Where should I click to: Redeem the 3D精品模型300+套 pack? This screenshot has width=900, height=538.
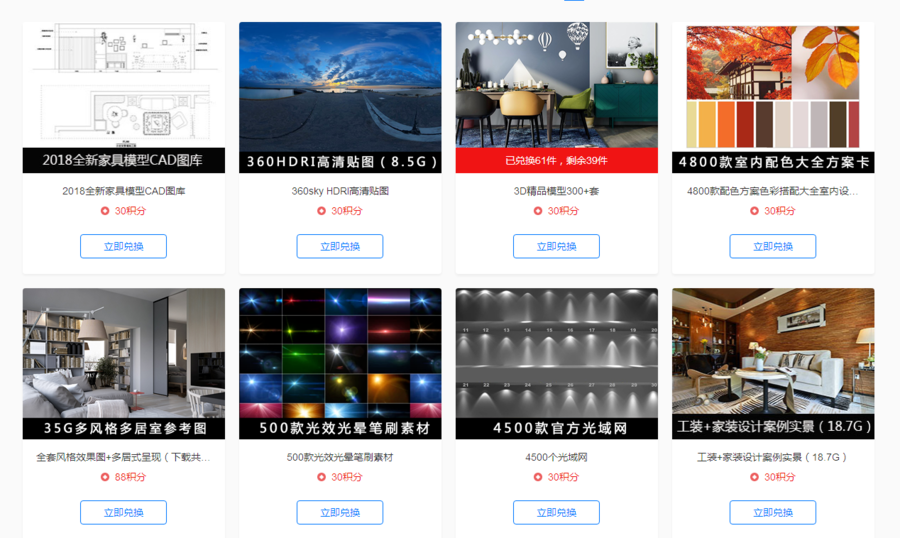point(556,246)
